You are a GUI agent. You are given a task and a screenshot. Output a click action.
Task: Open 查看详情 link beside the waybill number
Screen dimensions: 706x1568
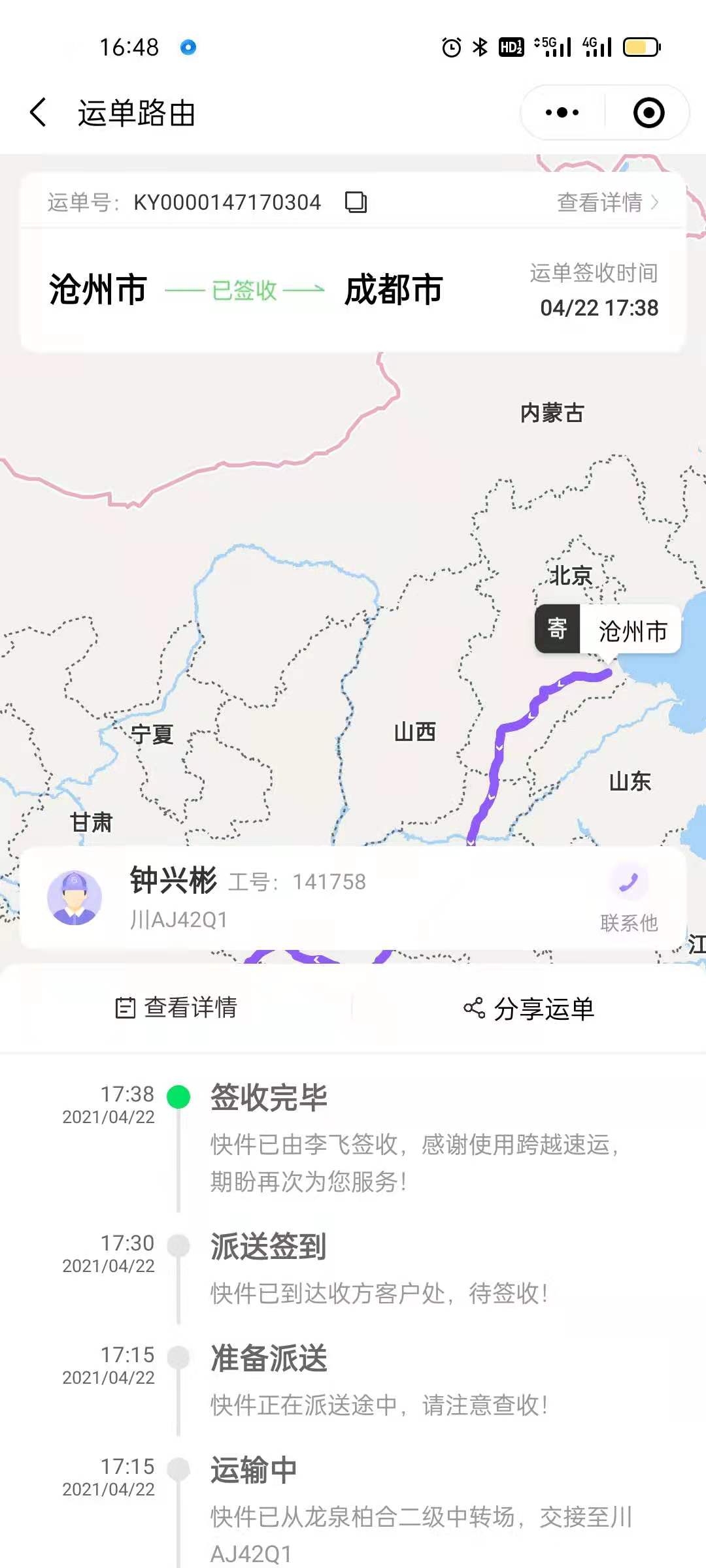(x=608, y=202)
